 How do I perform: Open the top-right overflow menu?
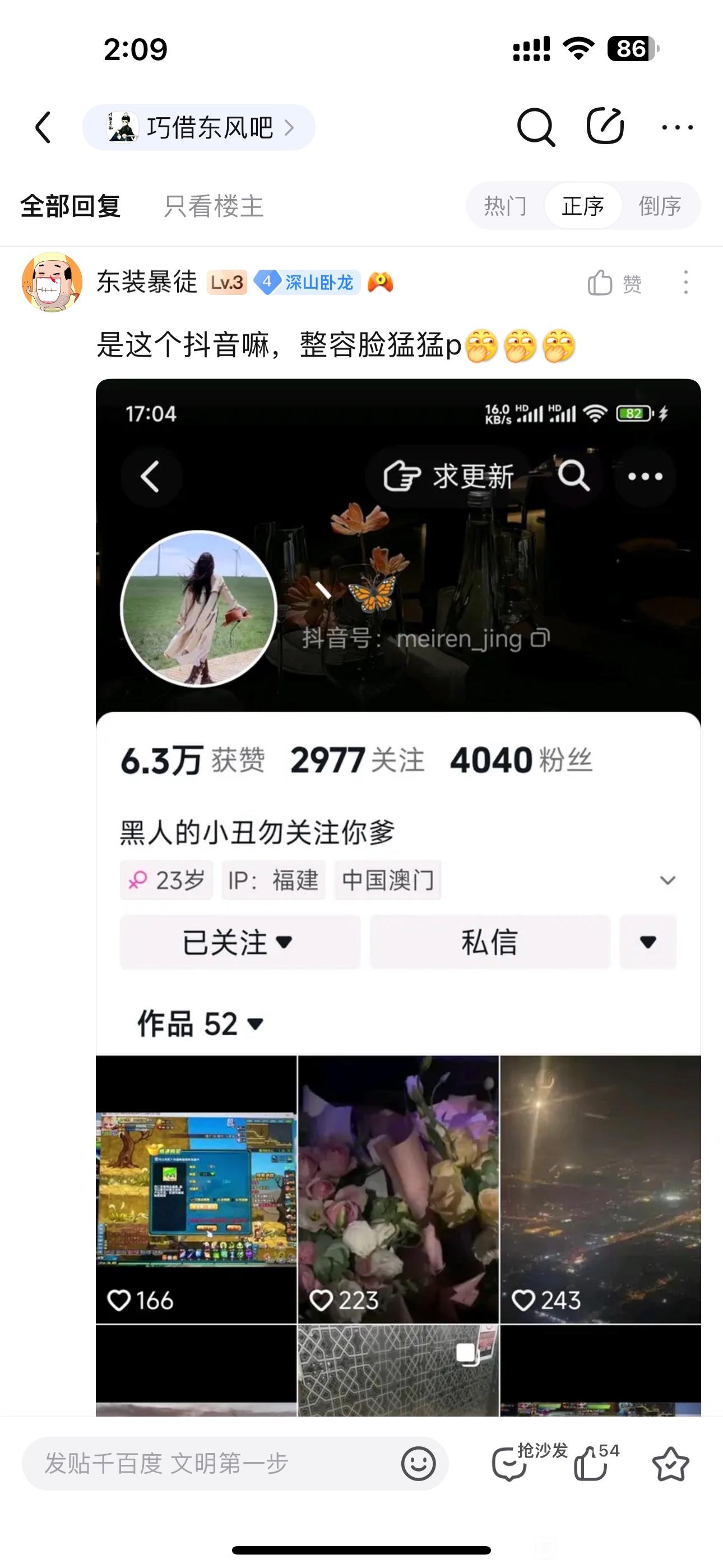[x=678, y=127]
